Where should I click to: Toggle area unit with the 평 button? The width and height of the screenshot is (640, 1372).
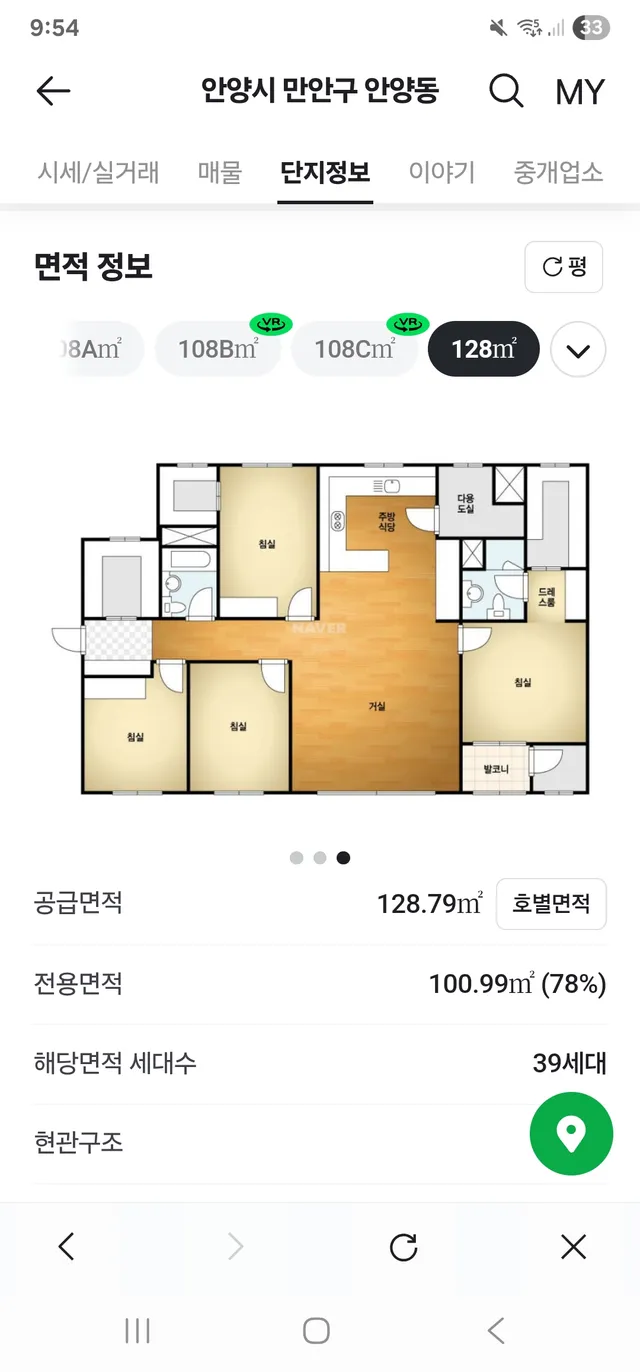click(564, 267)
